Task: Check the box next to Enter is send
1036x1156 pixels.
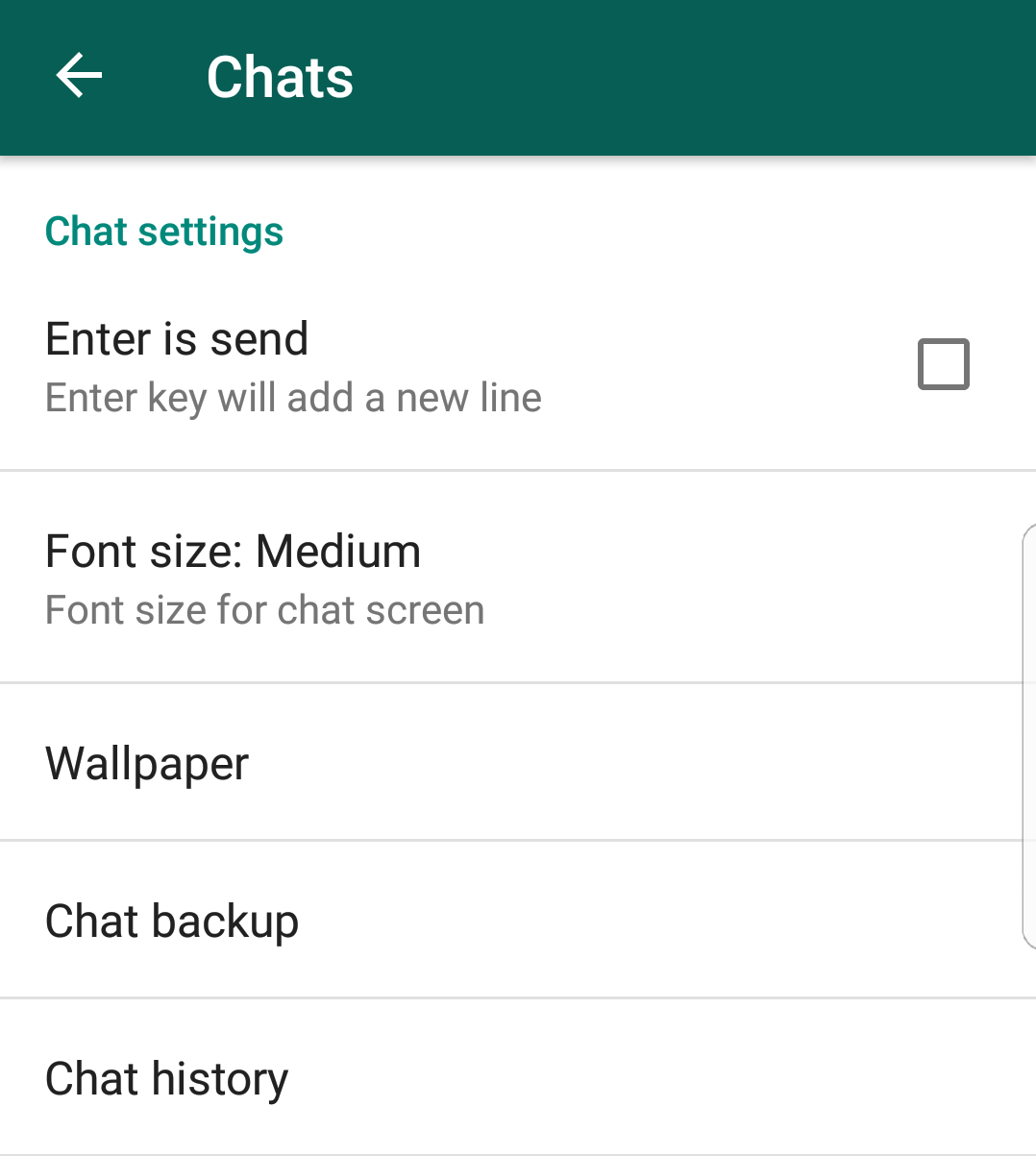Action: (943, 364)
